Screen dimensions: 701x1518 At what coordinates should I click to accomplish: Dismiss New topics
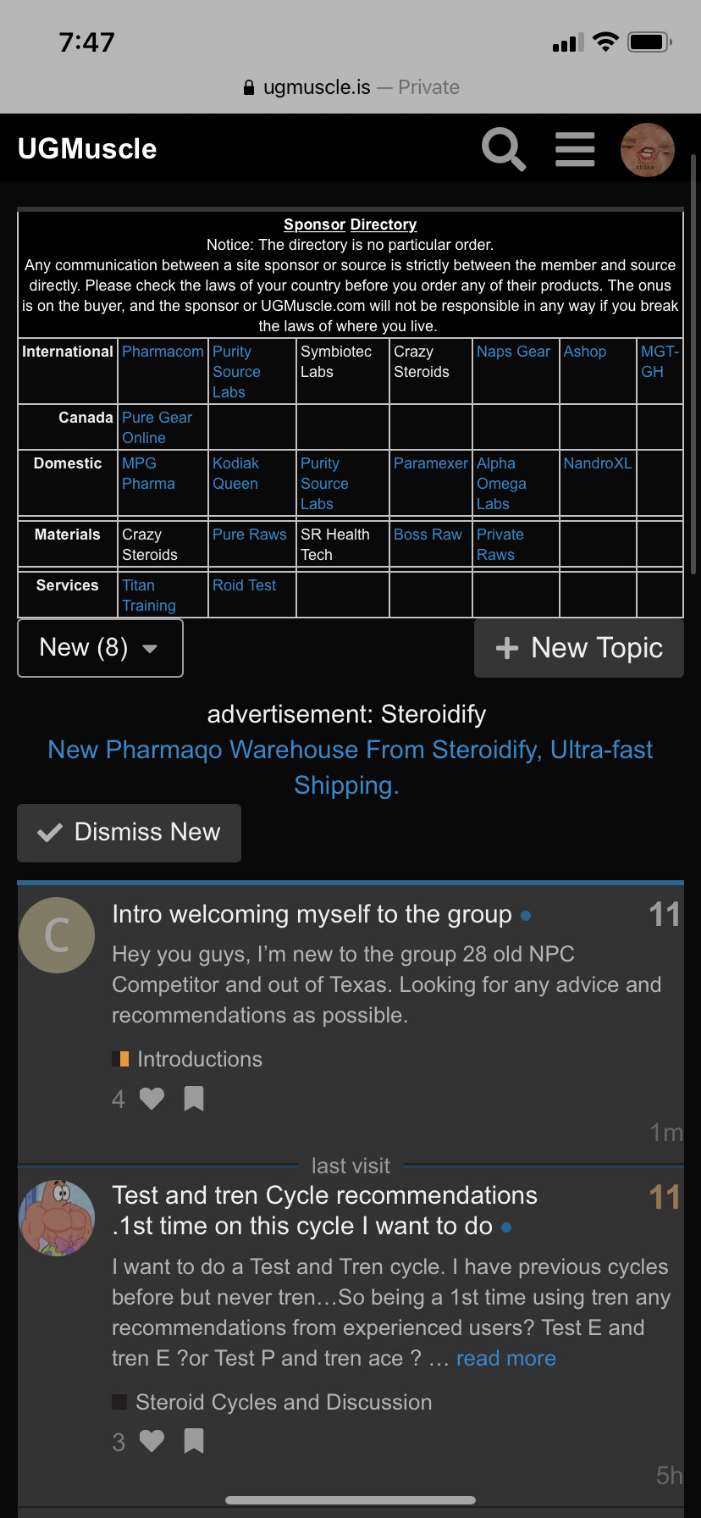[129, 832]
